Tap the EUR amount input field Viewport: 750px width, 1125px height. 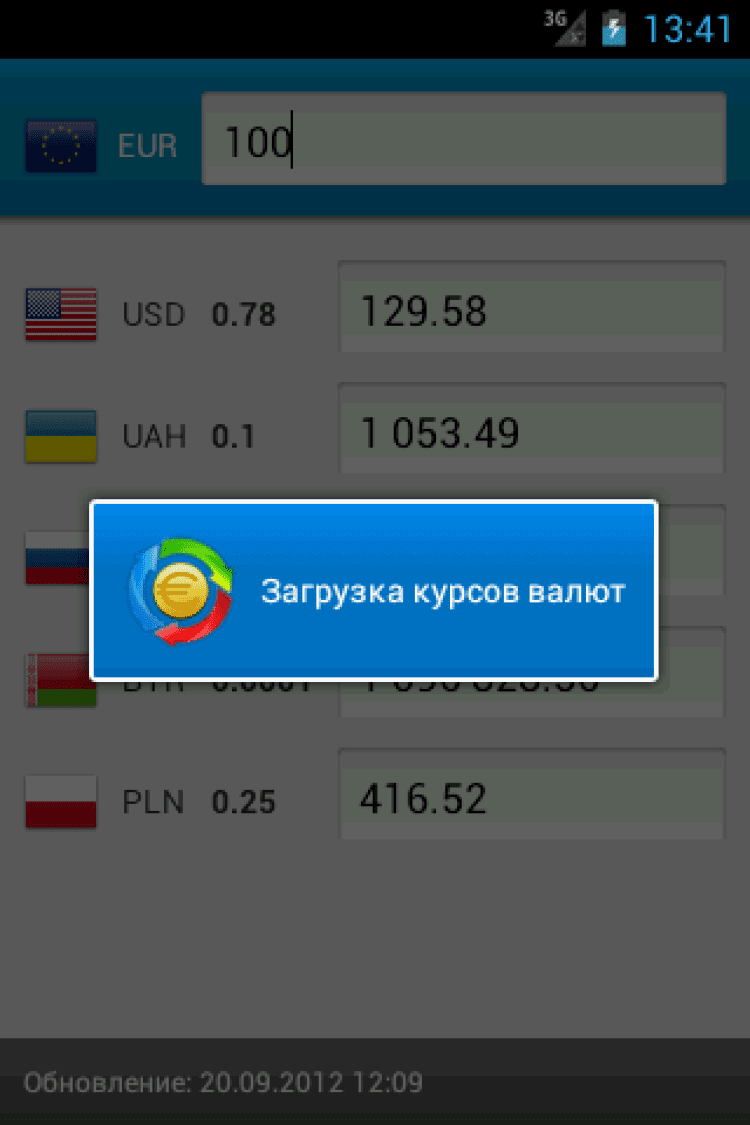point(463,139)
